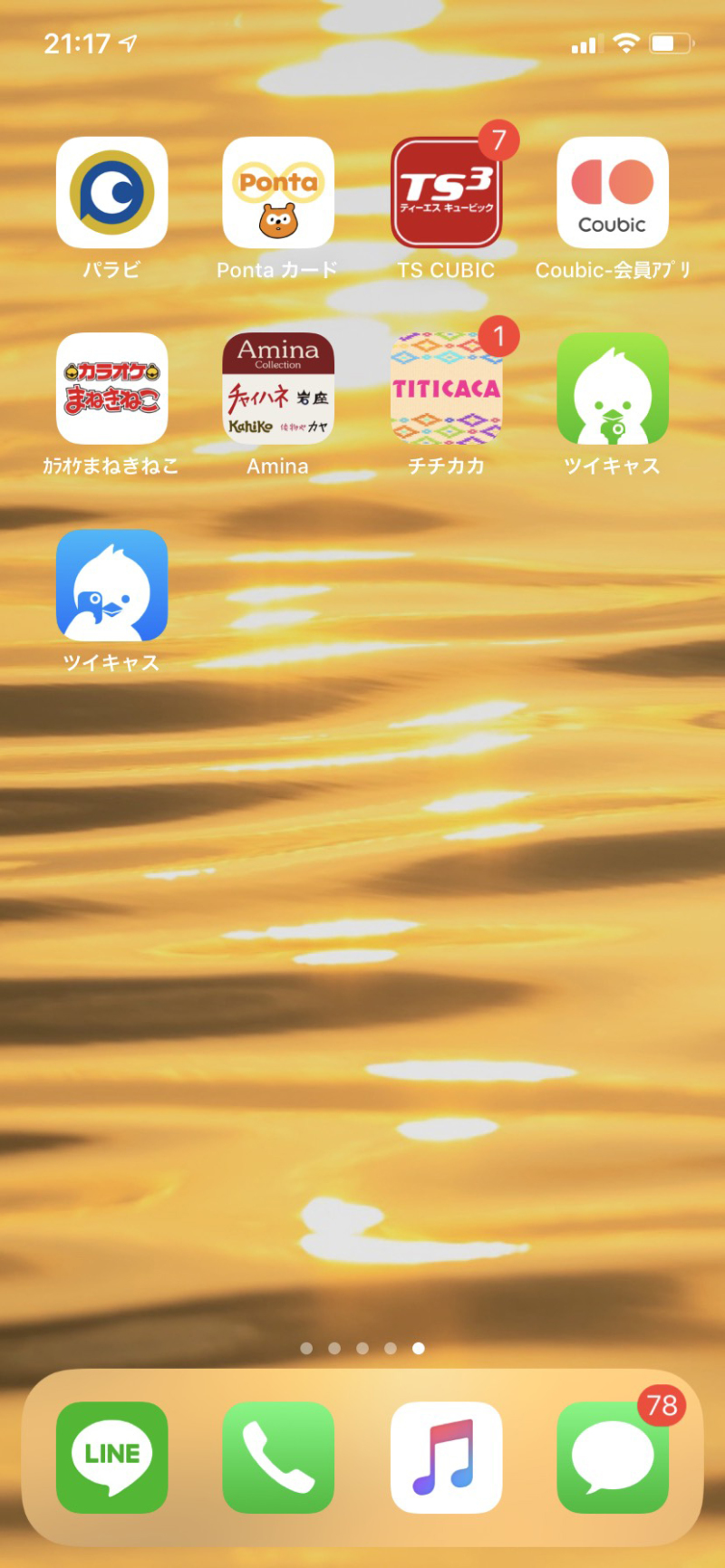Image resolution: width=725 pixels, height=1568 pixels.
Task: Open the blue ツイキャス broadcasting app
Action: pos(111,585)
